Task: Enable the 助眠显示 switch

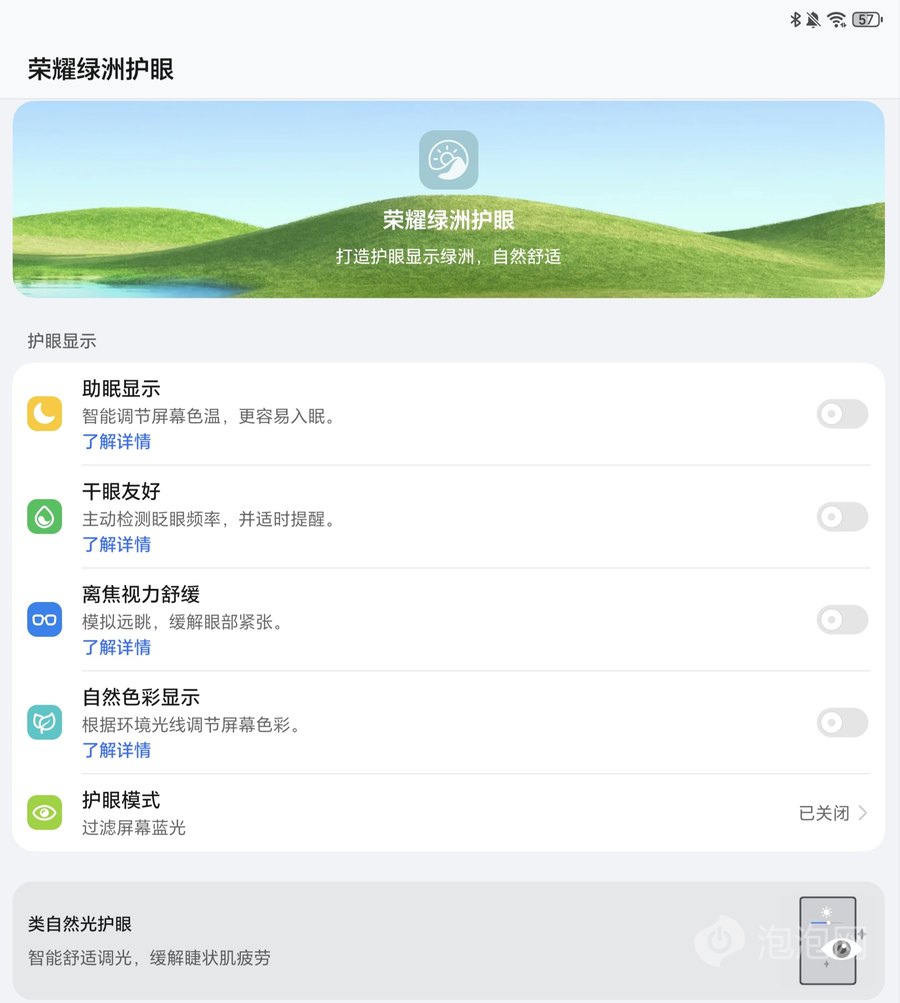Action: tap(842, 414)
